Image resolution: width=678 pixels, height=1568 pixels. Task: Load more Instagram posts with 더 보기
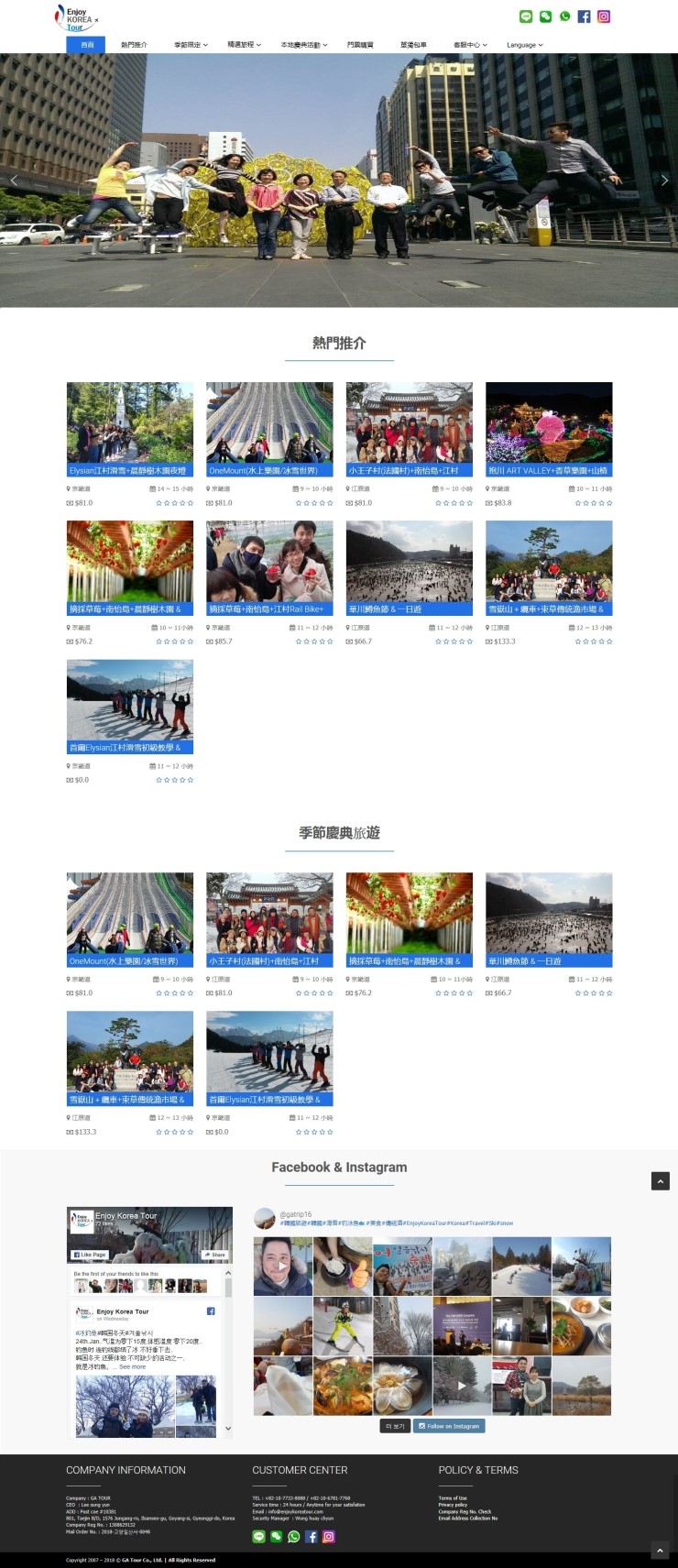(x=395, y=1426)
